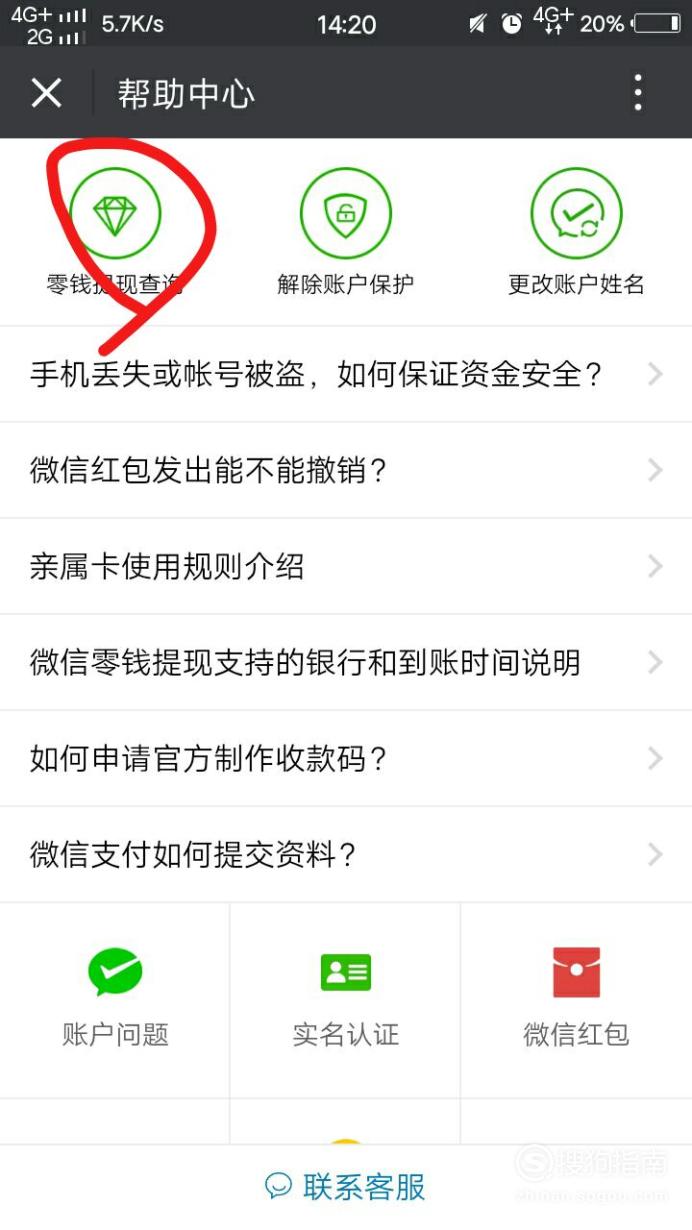Close the 帮助中心 page
The width and height of the screenshot is (692, 1230).
click(46, 94)
